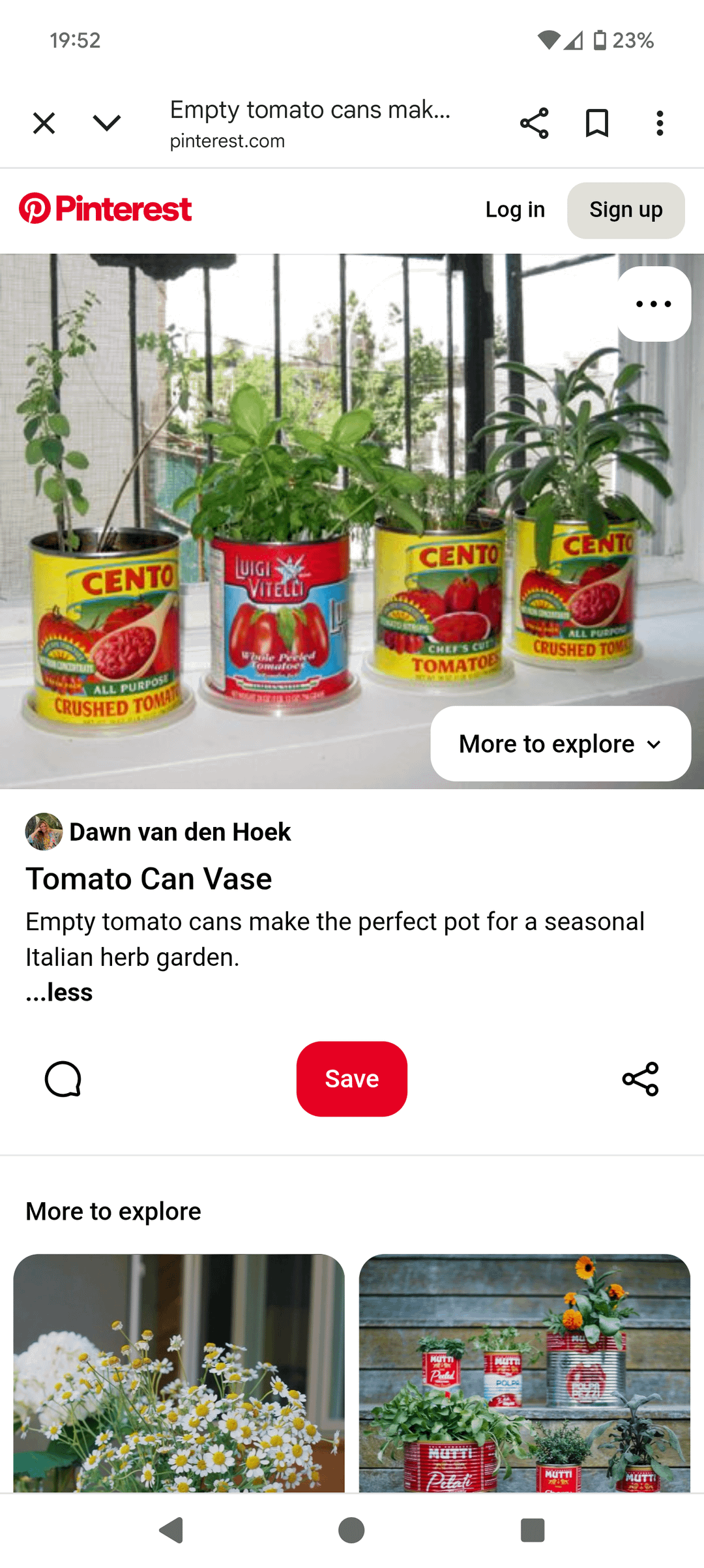Viewport: 704px width, 1568px height.
Task: Share the pin using the share icon
Action: [x=641, y=1079]
